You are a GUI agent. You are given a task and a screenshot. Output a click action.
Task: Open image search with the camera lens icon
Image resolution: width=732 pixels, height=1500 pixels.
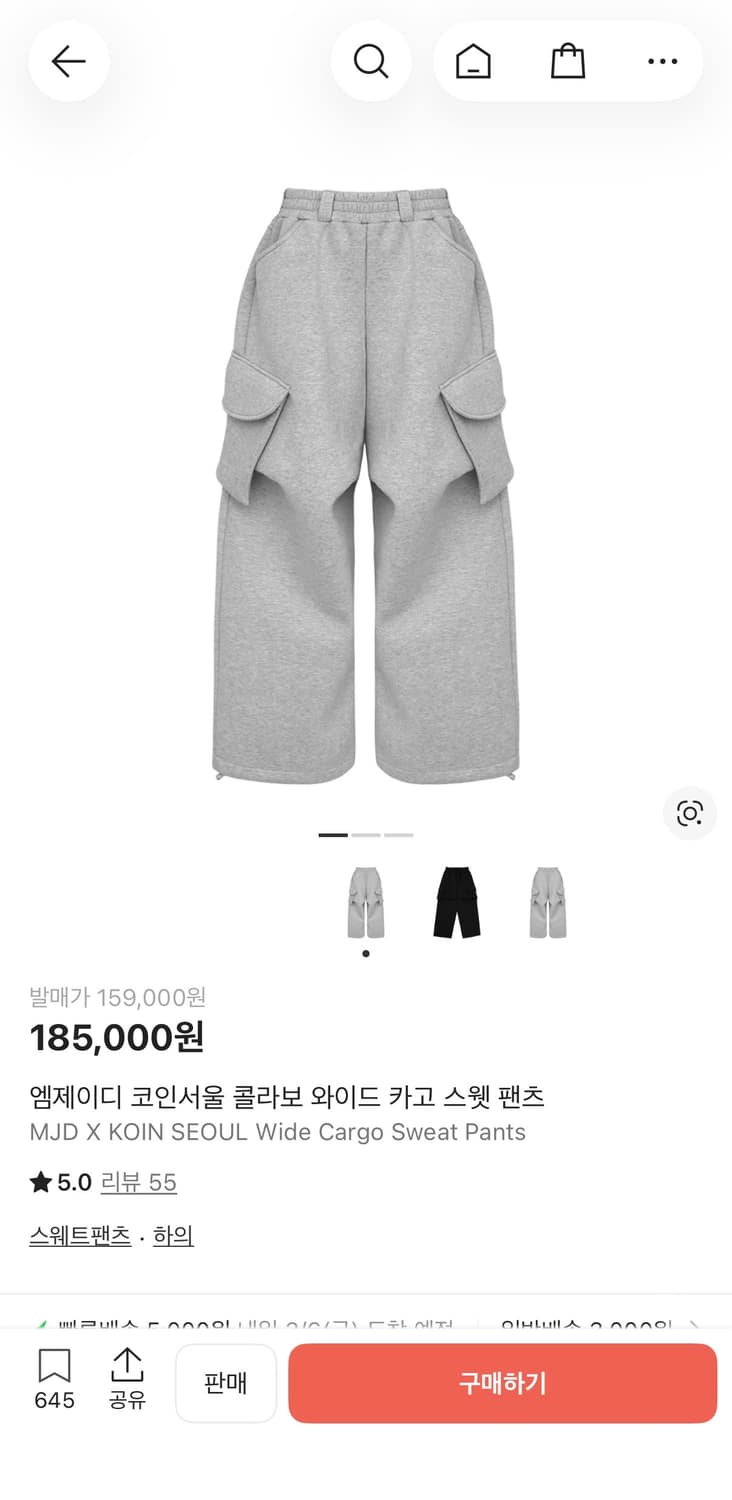coord(689,815)
